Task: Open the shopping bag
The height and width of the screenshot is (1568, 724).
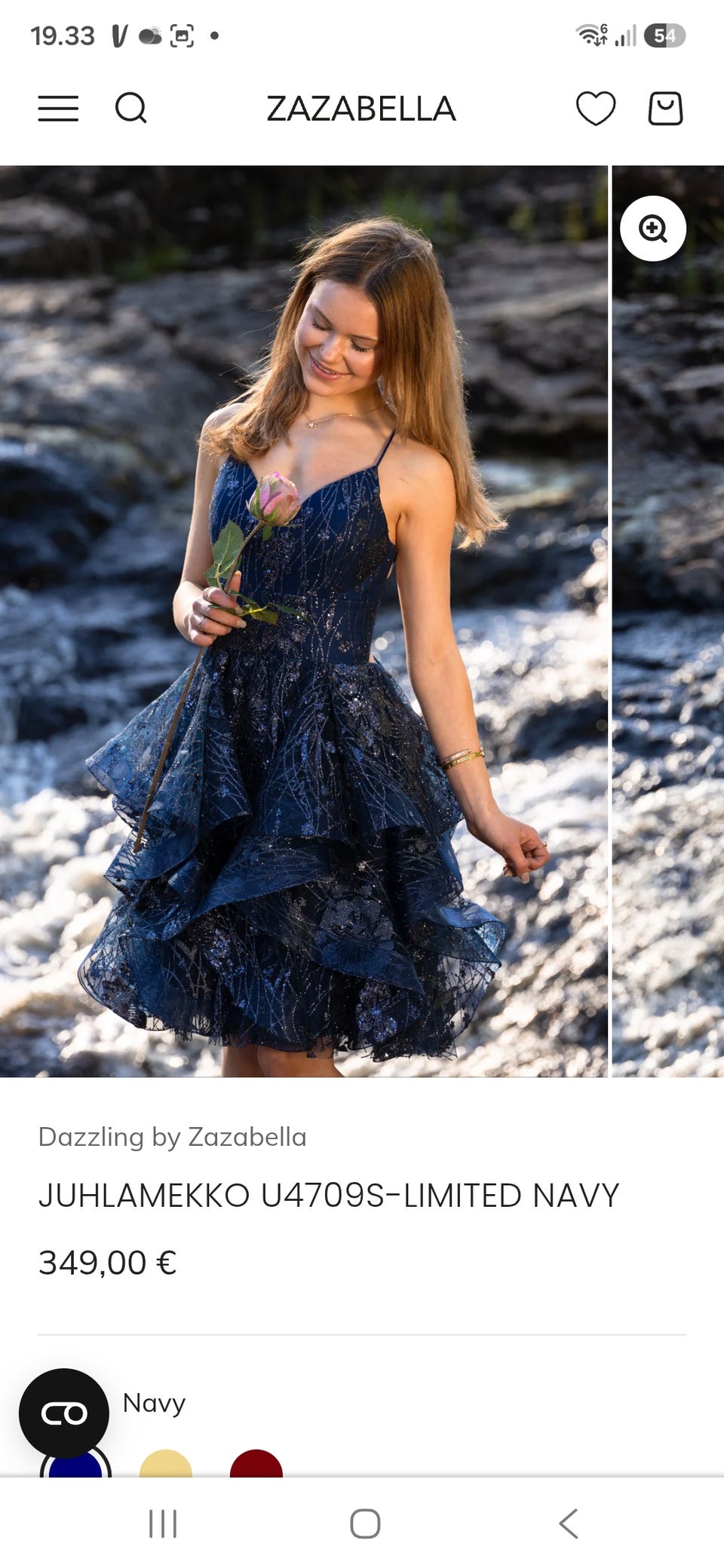Action: pos(665,109)
